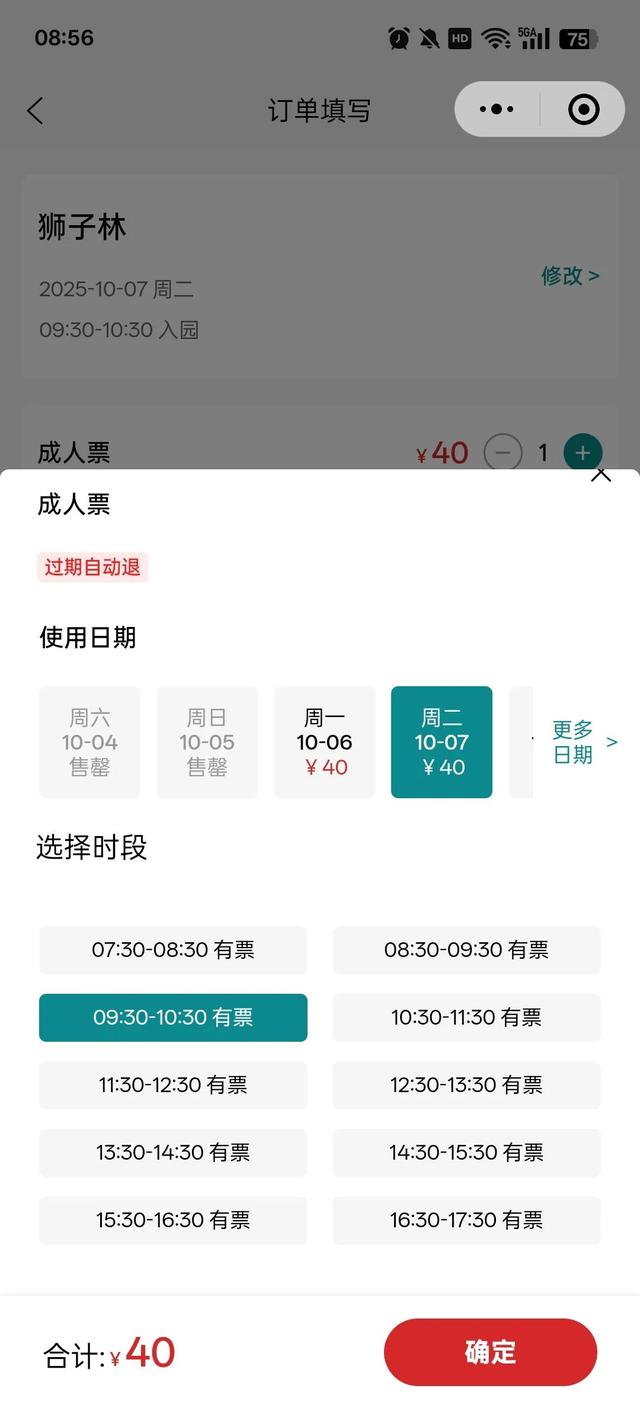Viewport: 640px width, 1408px height.
Task: Choose the 13:30-14:30 time slot
Action: [173, 1153]
